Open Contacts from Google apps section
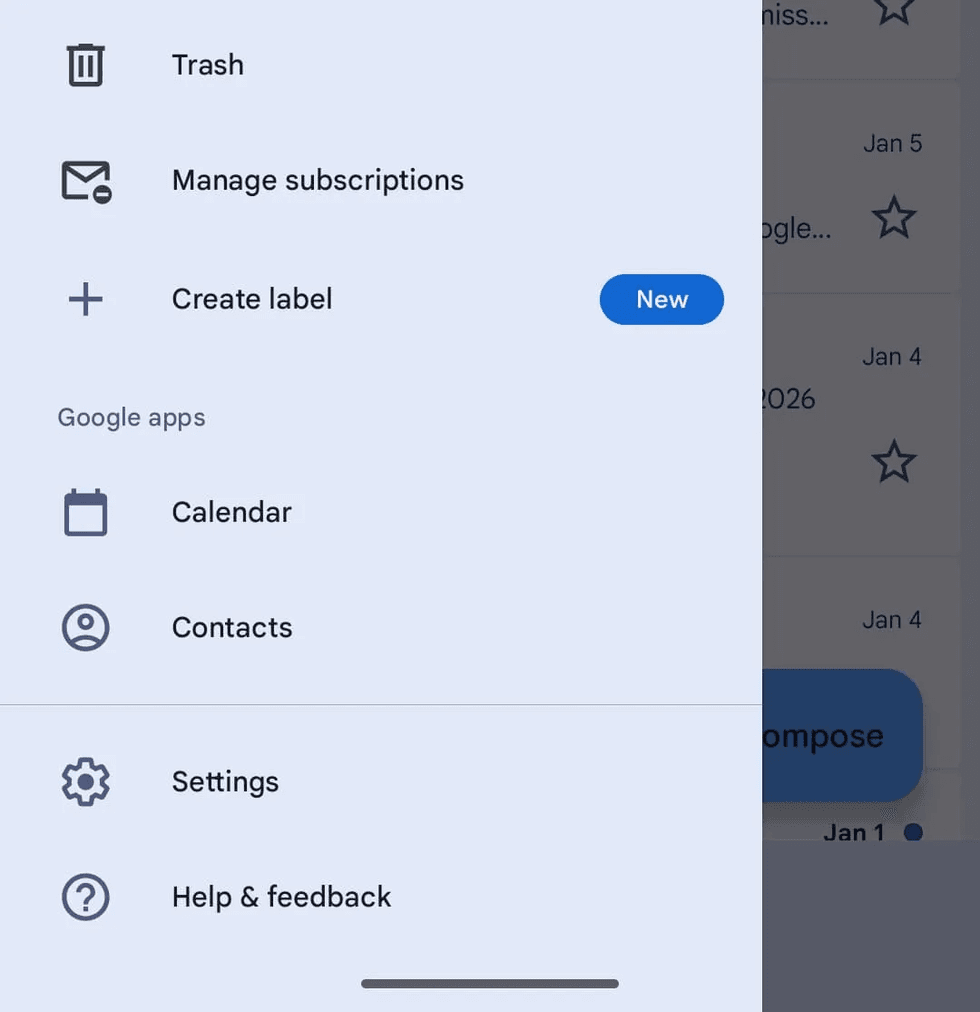 [x=232, y=627]
